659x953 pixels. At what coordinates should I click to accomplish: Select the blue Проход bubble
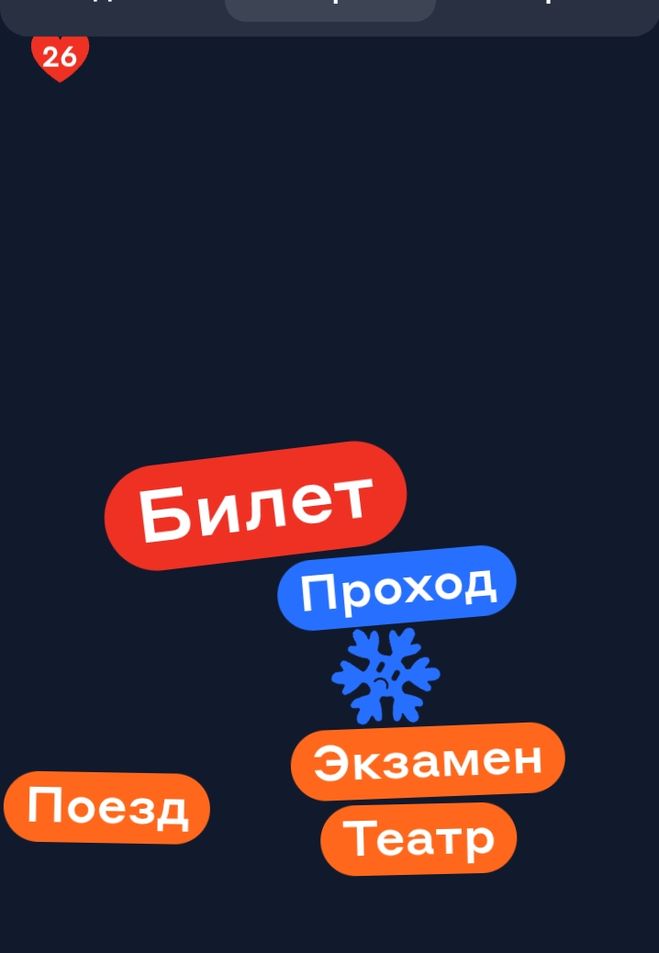point(397,588)
